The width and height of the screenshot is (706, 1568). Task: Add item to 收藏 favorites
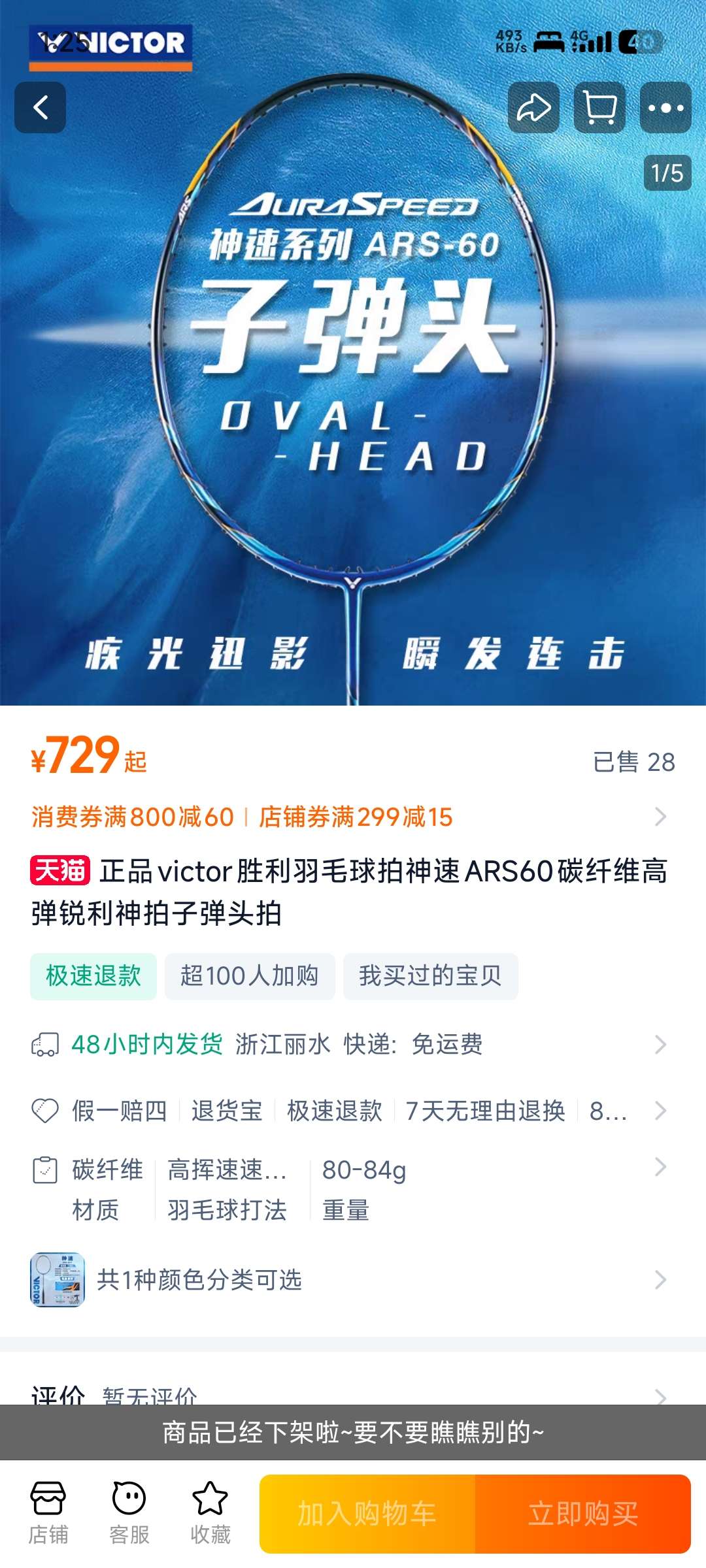(x=210, y=1512)
